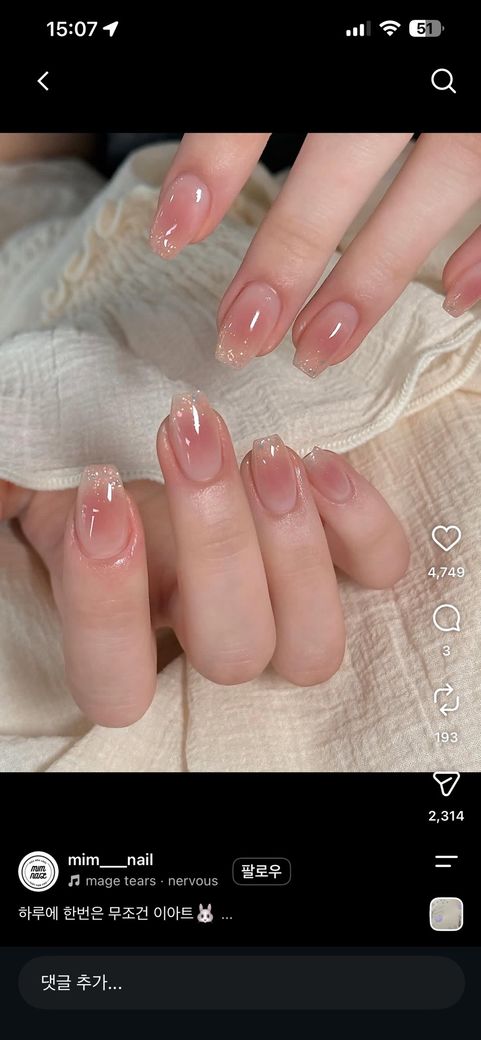Share the reel via paper plane icon

tap(446, 783)
